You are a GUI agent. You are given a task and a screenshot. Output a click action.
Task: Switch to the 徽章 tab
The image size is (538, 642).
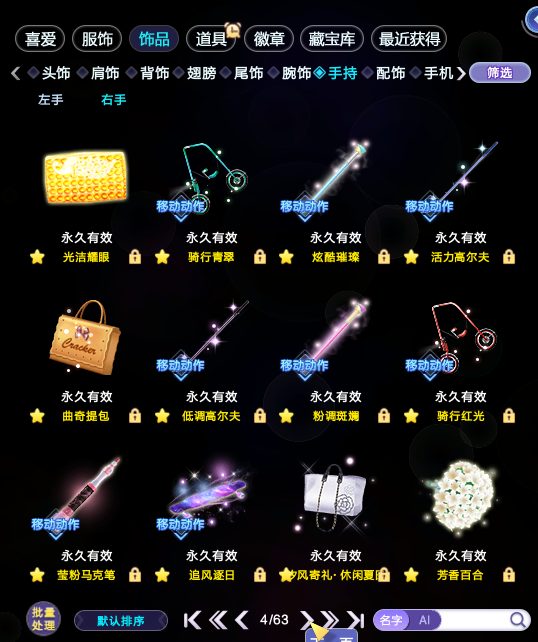pos(269,39)
